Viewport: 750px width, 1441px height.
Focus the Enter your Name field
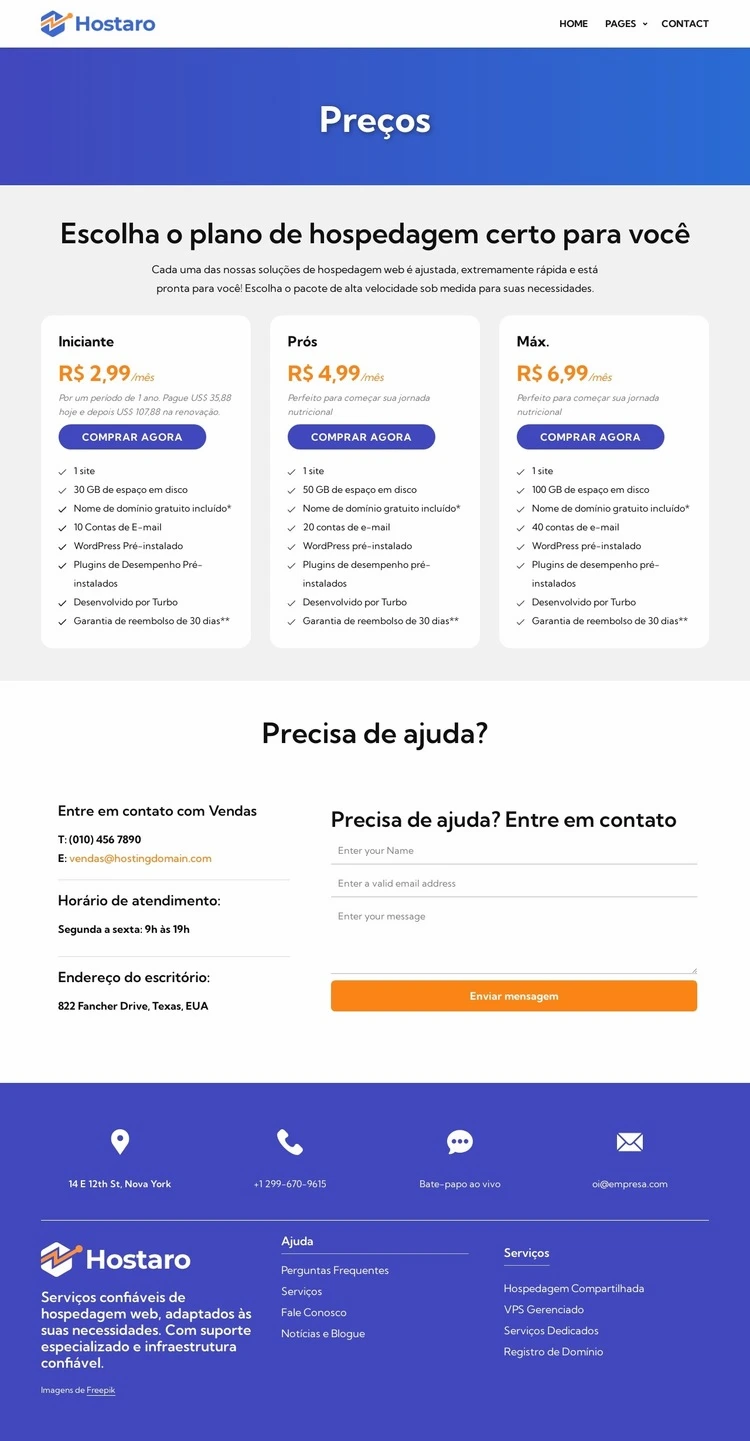point(513,851)
